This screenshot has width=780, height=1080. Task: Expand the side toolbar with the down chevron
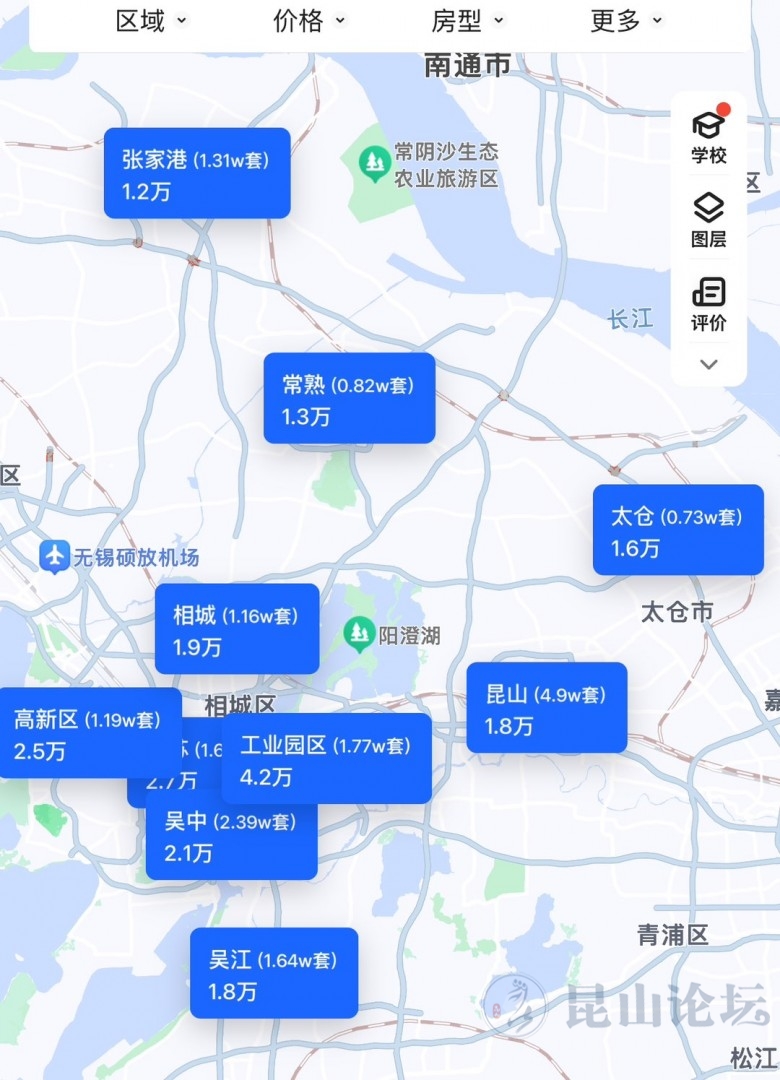click(x=708, y=364)
